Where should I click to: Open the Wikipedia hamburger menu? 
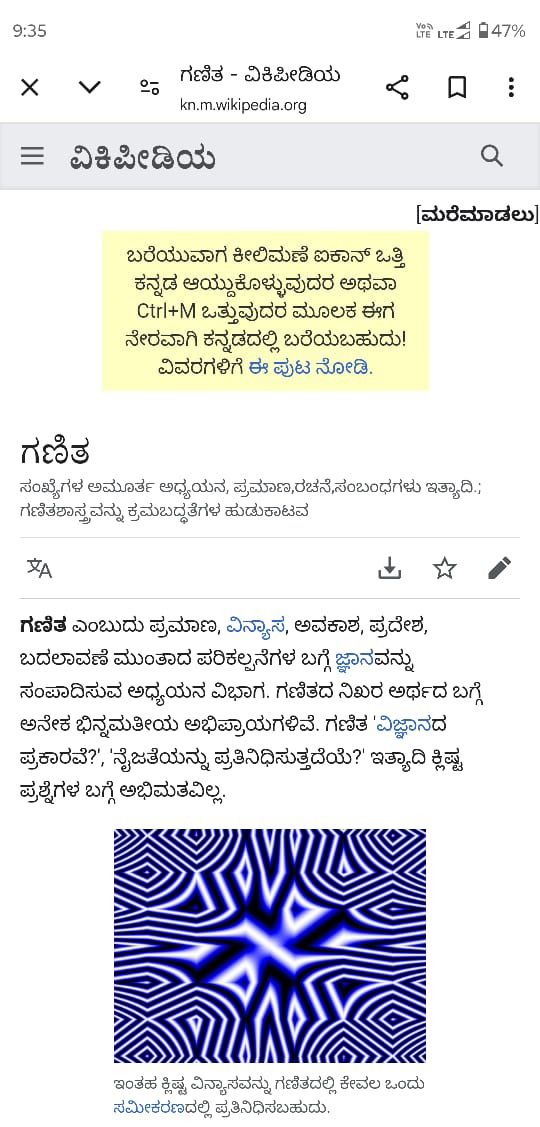pyautogui.click(x=32, y=156)
